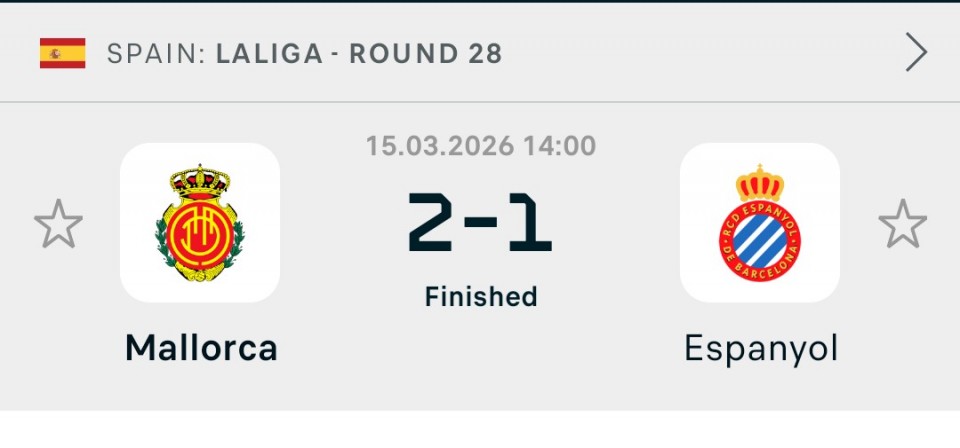Open the Mallorca team page
This screenshot has height=448, width=960.
pyautogui.click(x=200, y=223)
